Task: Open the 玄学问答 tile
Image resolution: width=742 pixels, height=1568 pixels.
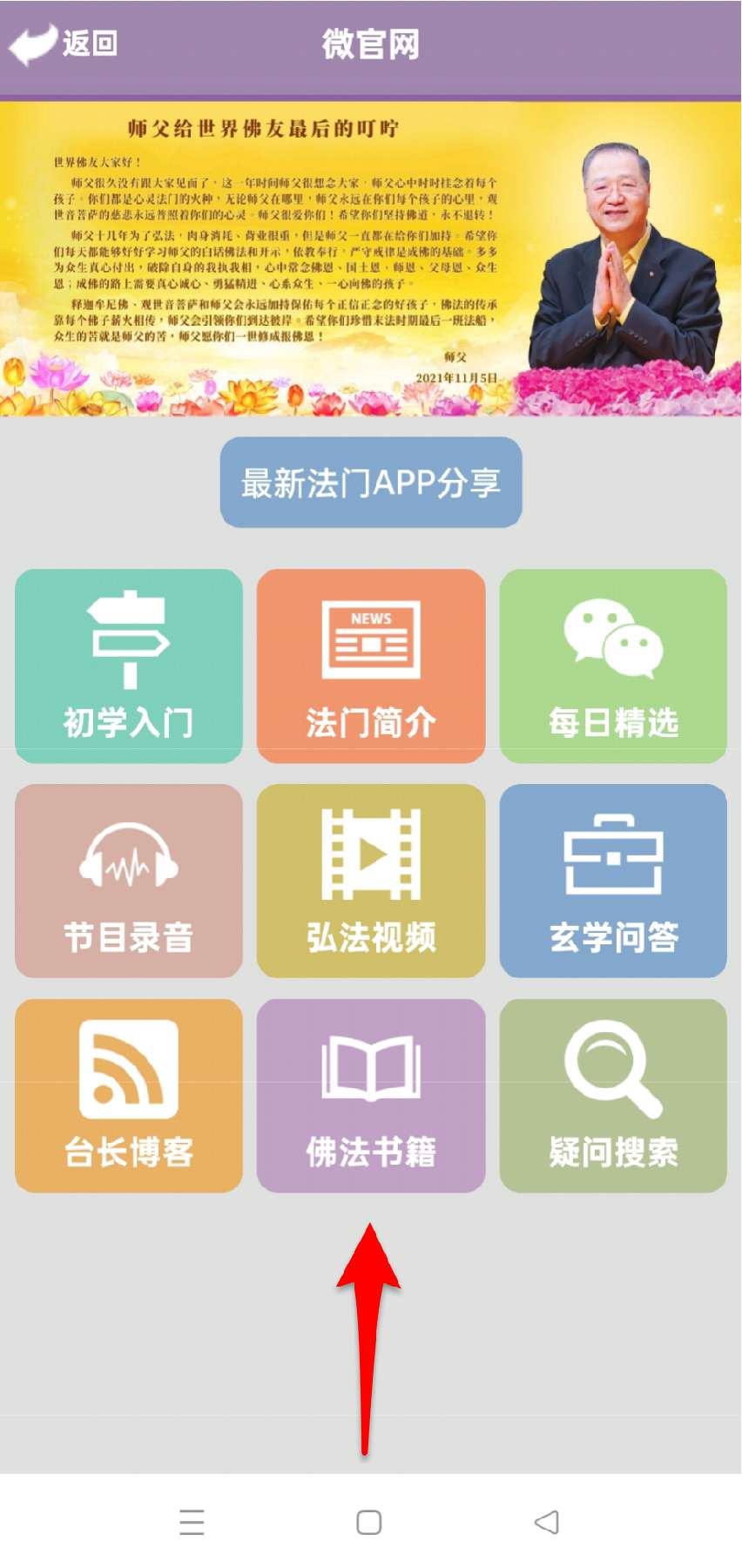Action: (x=613, y=881)
